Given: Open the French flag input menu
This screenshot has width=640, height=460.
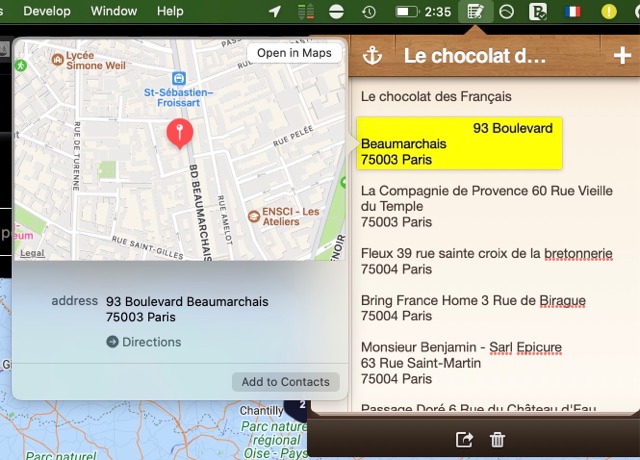Looking at the screenshot, I should click(x=572, y=12).
